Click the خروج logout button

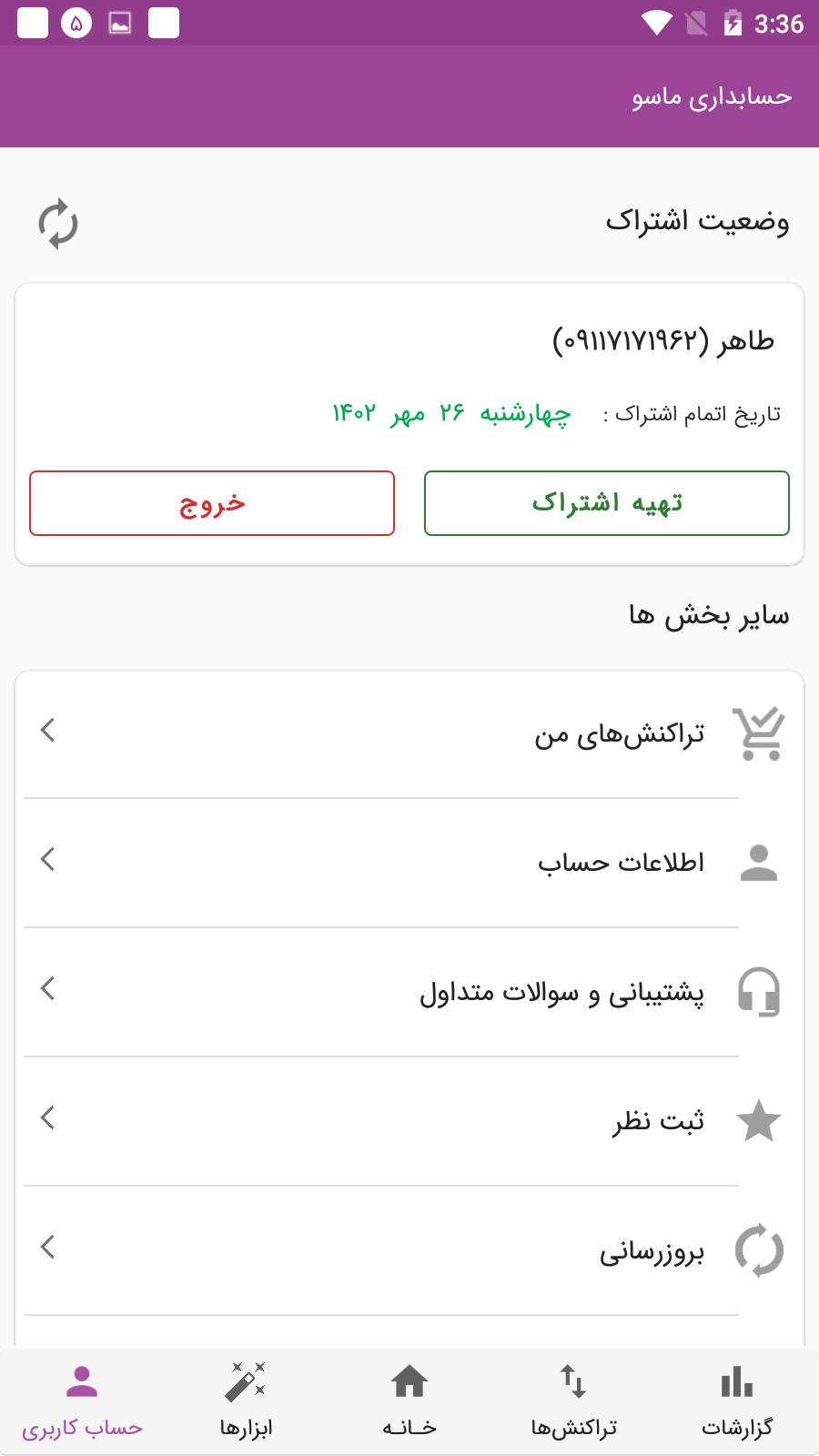coord(211,503)
